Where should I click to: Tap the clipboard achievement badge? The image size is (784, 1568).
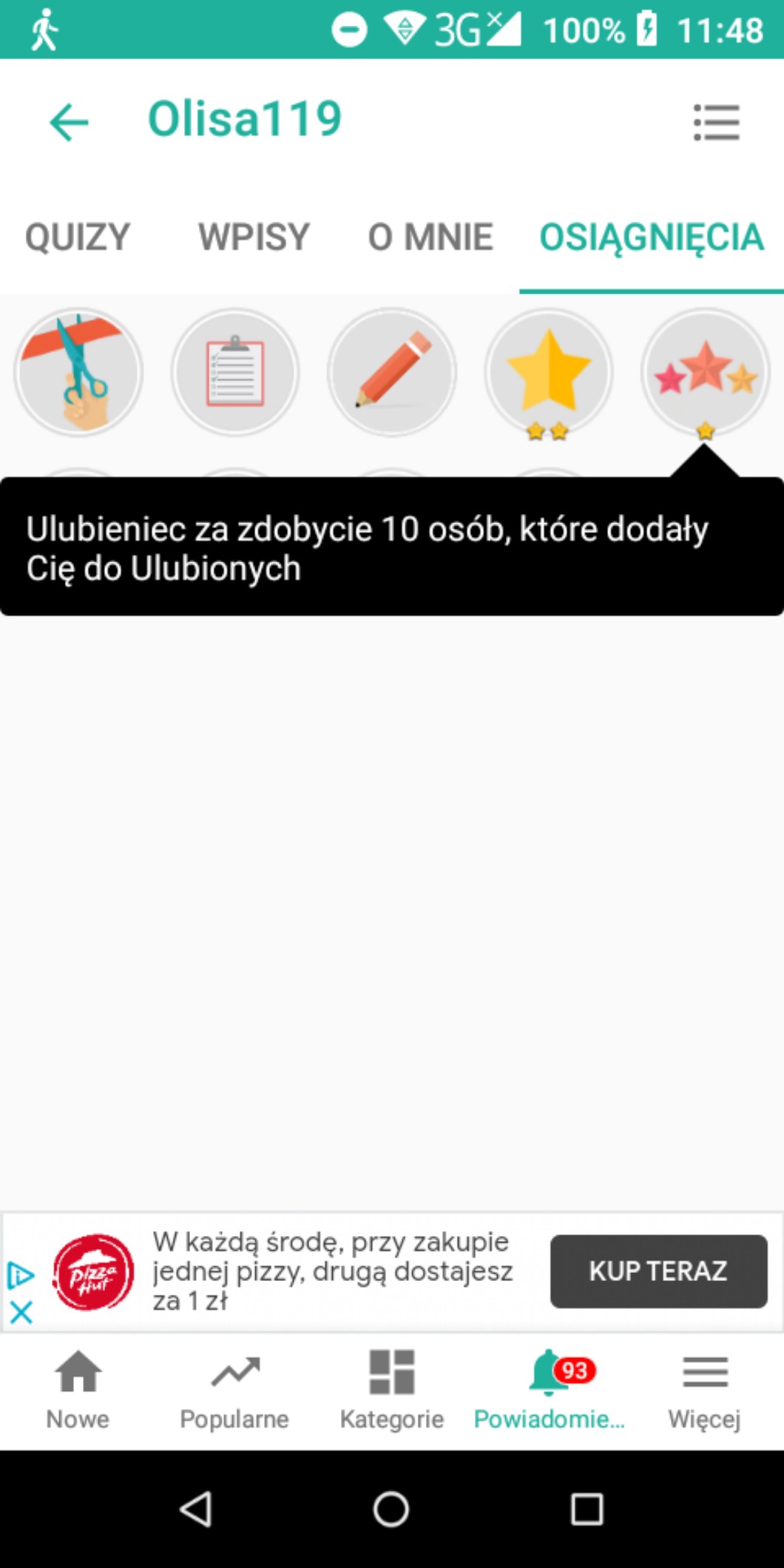[x=235, y=372]
